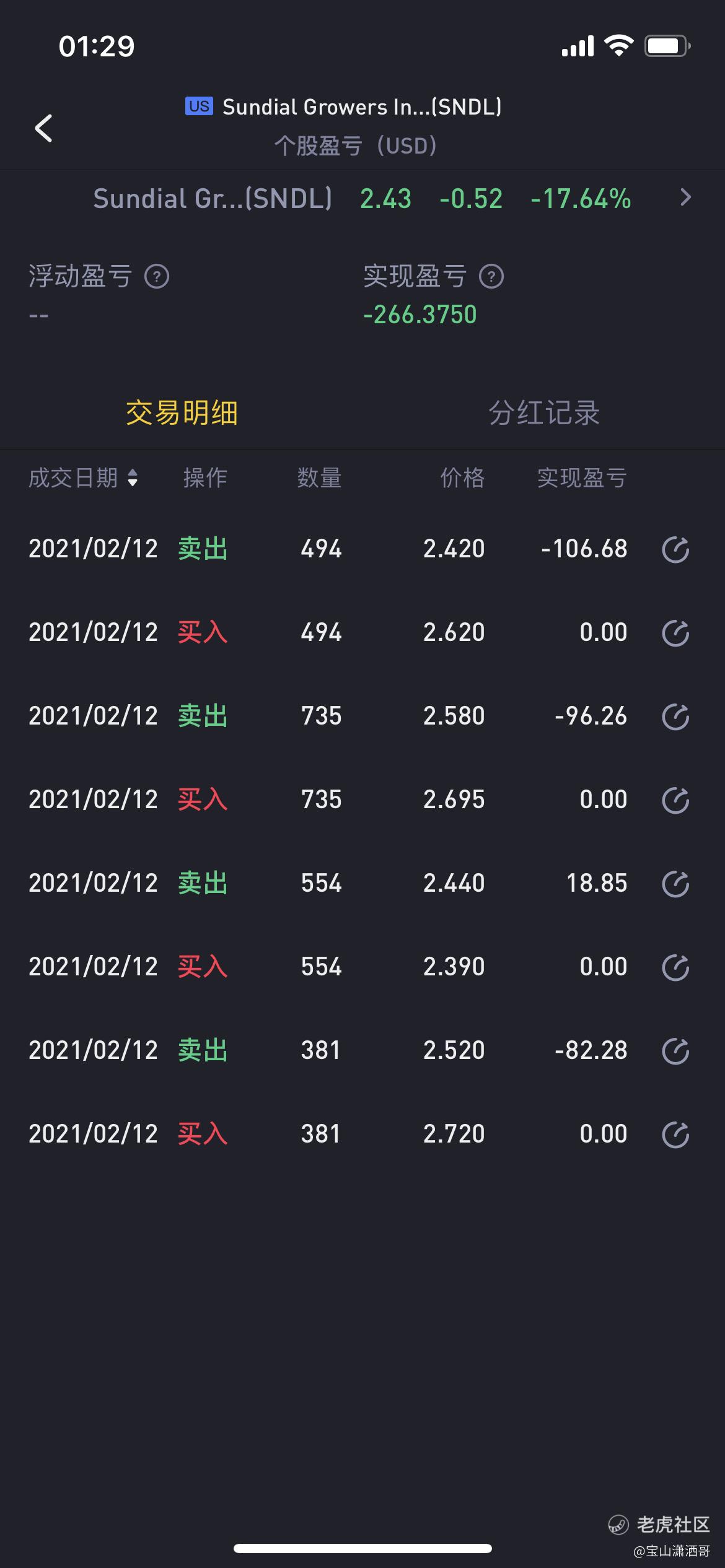Select the 交易明细 tab
Viewport: 725px width, 1568px height.
coord(182,413)
